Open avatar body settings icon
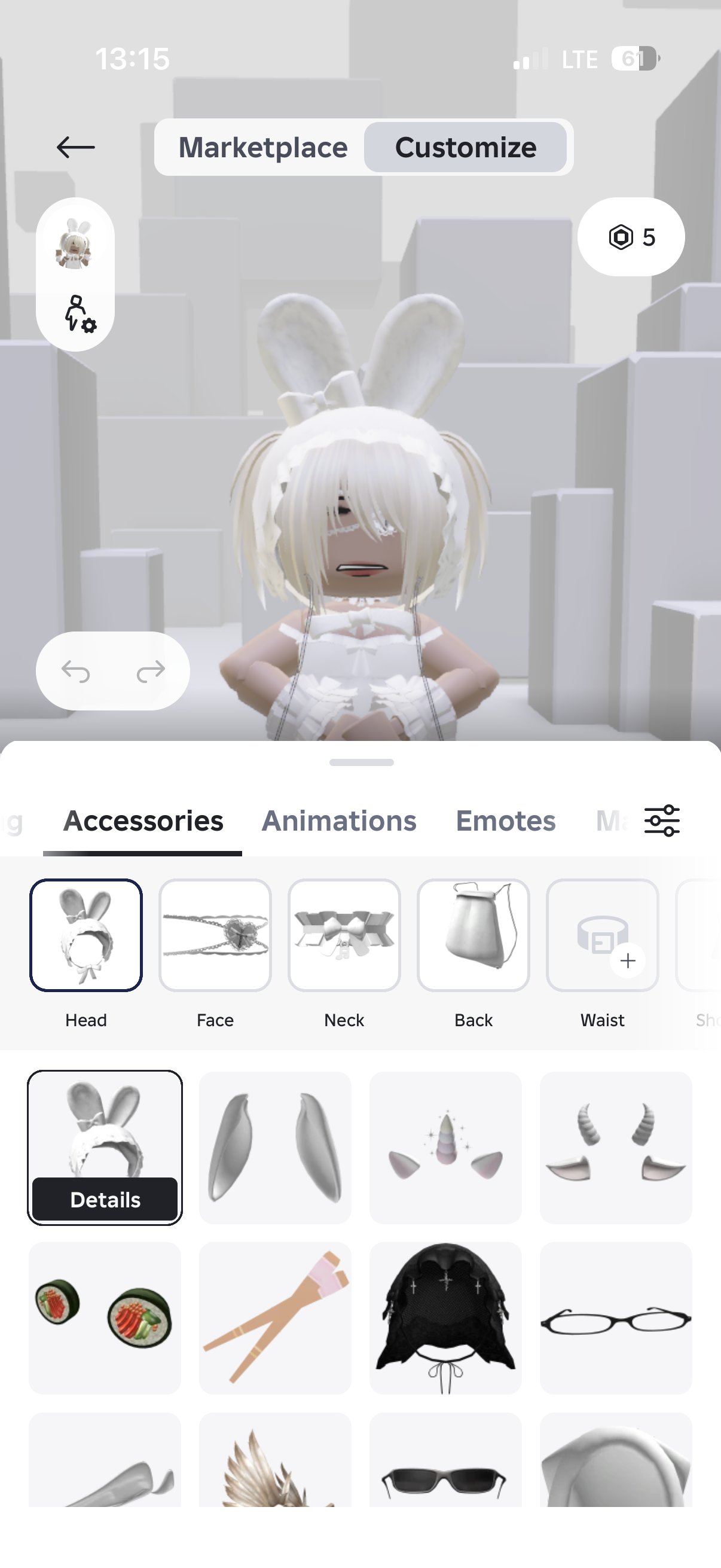Screen dimensions: 721x1568 (80, 313)
